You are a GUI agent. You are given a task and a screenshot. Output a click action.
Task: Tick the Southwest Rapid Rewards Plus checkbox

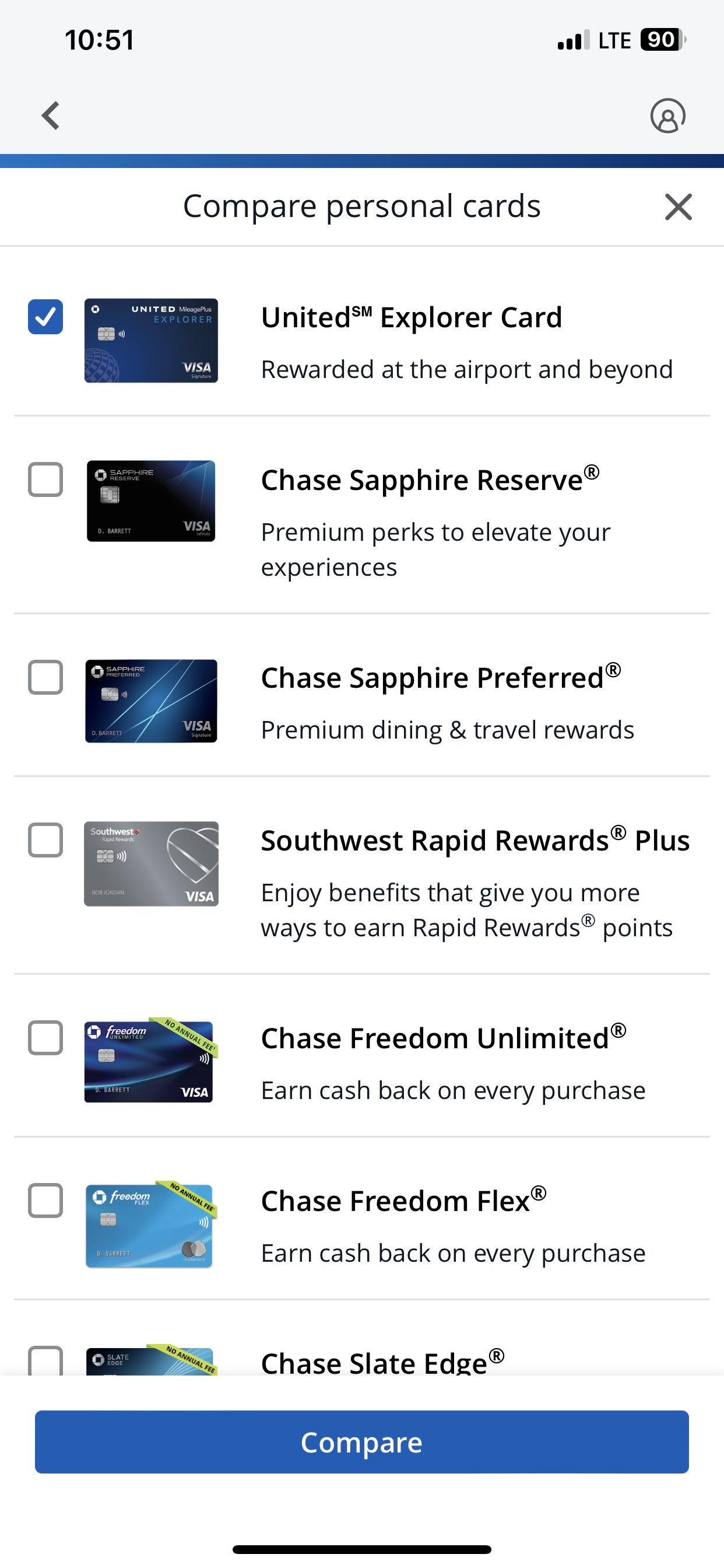[45, 840]
